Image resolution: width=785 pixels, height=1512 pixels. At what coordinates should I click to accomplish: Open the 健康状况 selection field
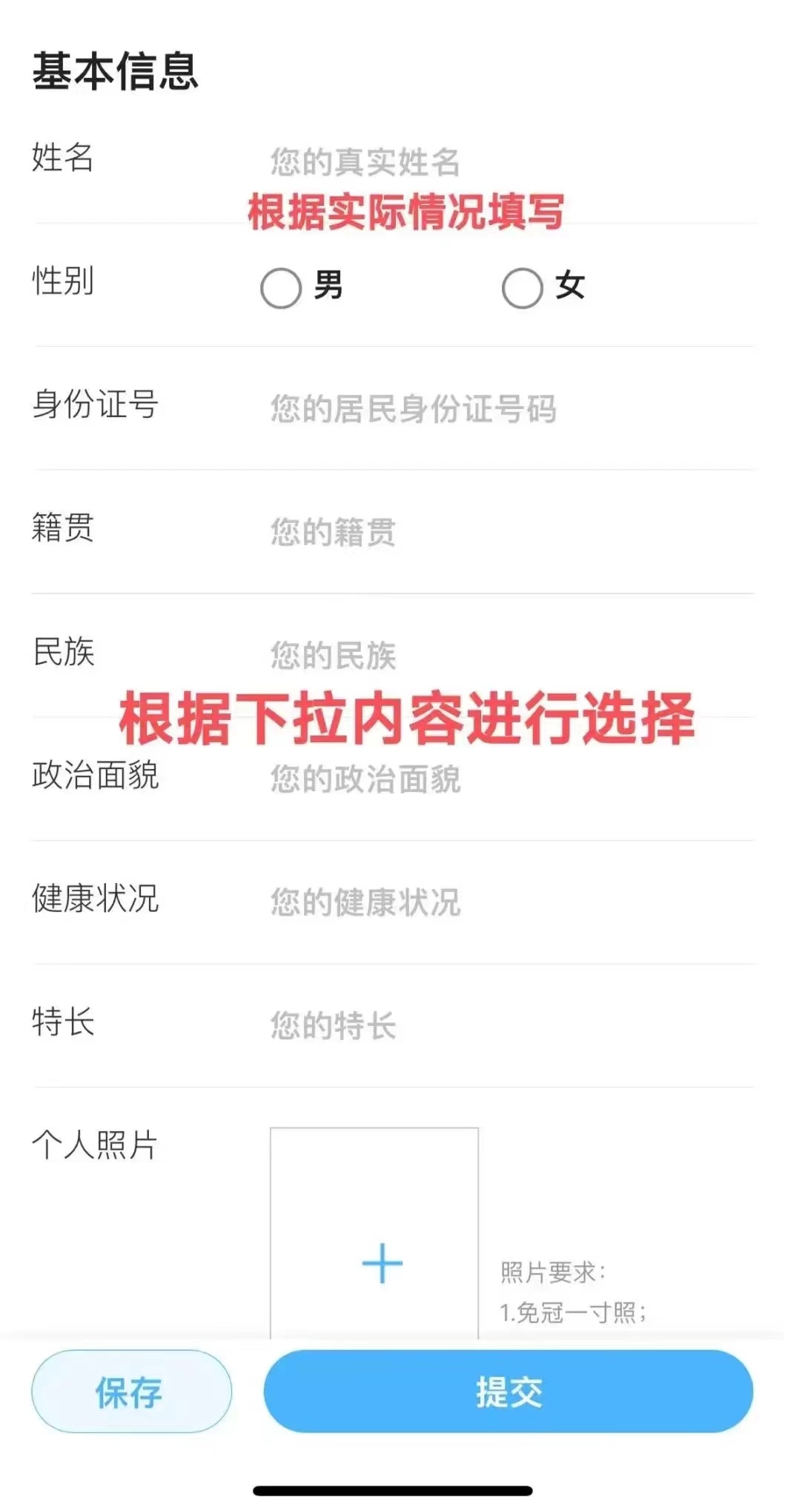point(445,902)
